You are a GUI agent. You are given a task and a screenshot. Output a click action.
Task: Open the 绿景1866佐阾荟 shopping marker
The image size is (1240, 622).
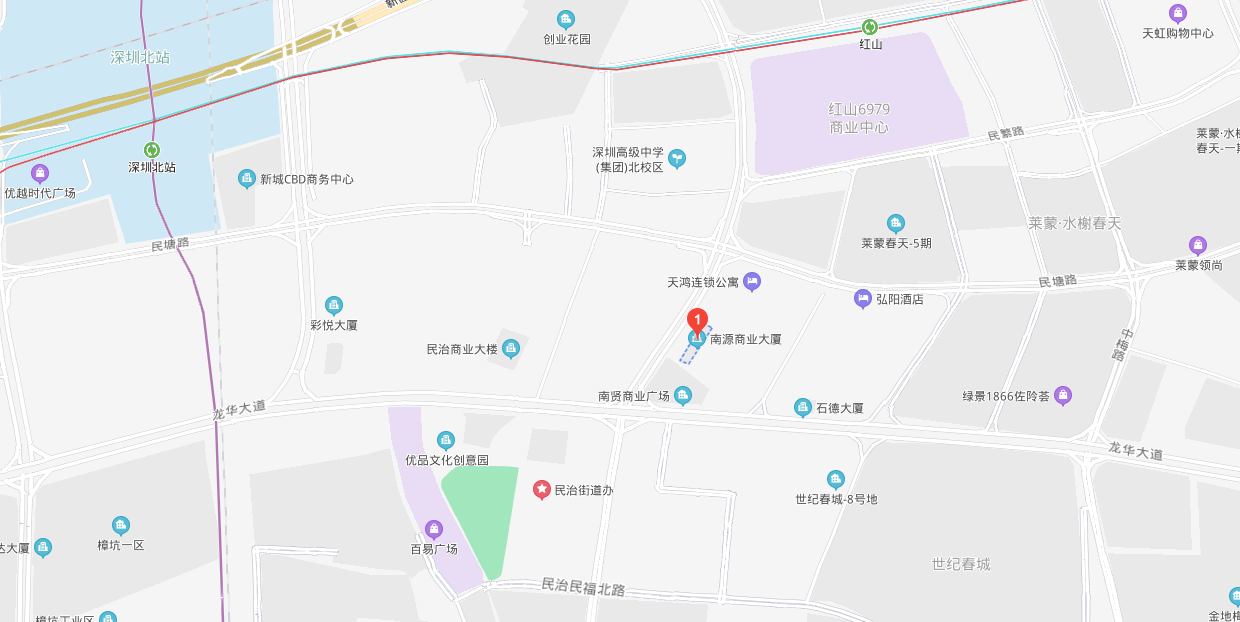tap(1062, 396)
